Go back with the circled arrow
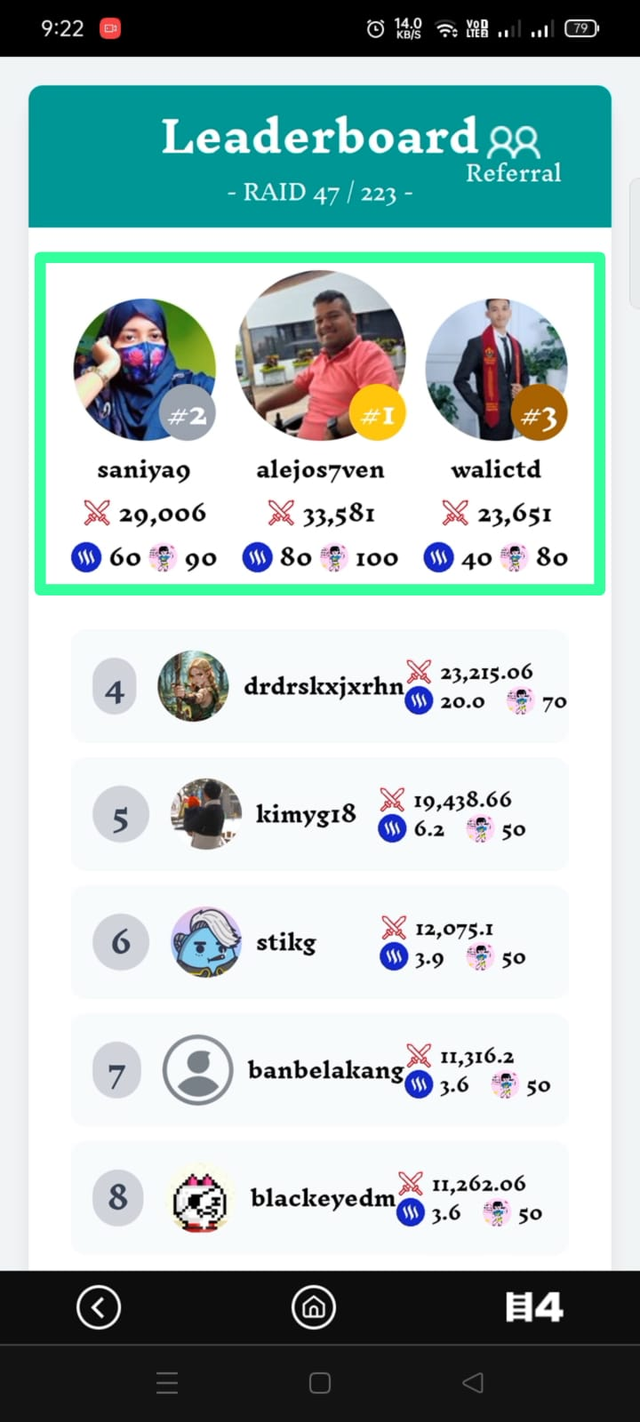The image size is (640, 1422). 98,1307
